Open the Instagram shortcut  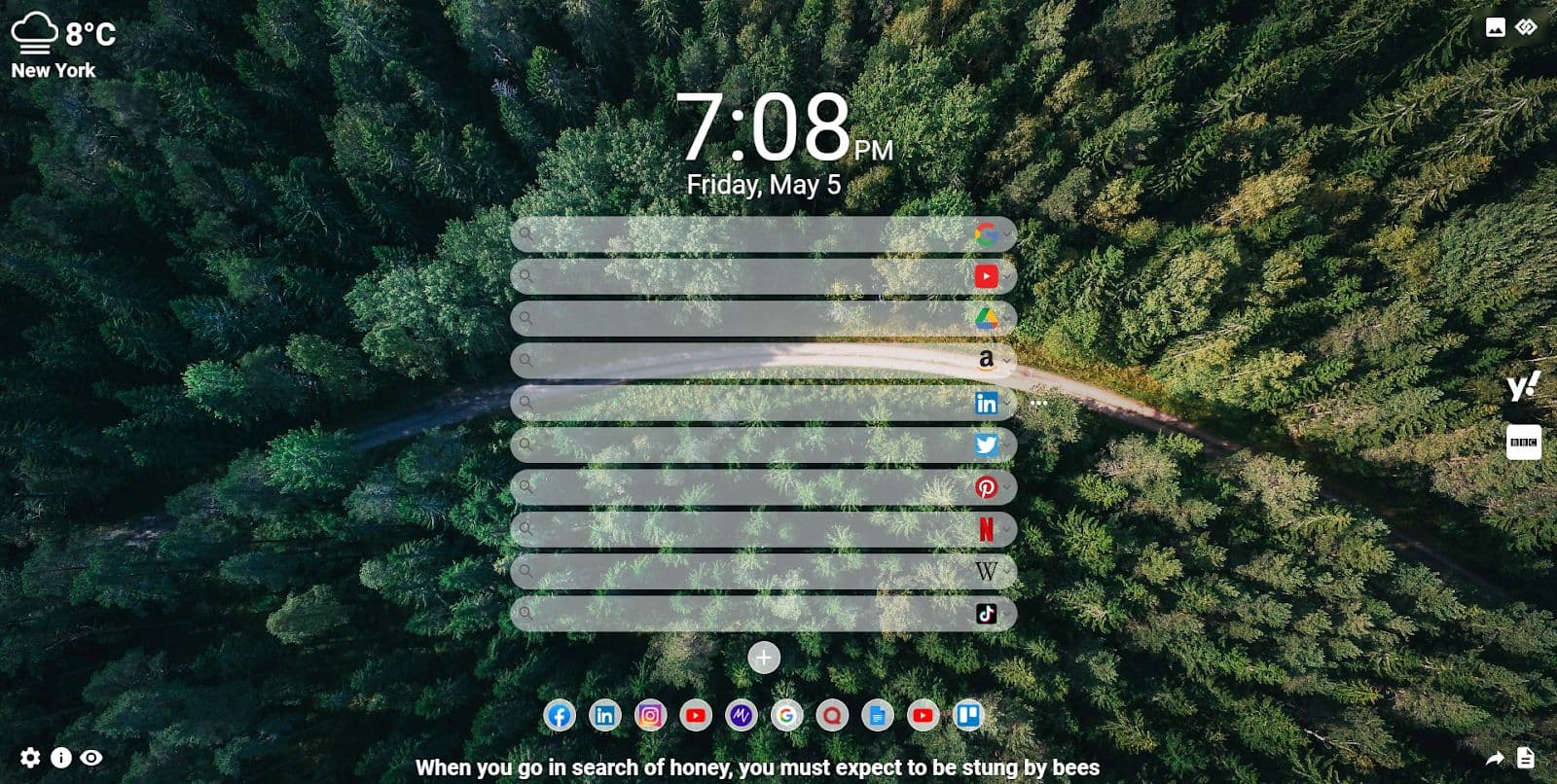coord(650,717)
